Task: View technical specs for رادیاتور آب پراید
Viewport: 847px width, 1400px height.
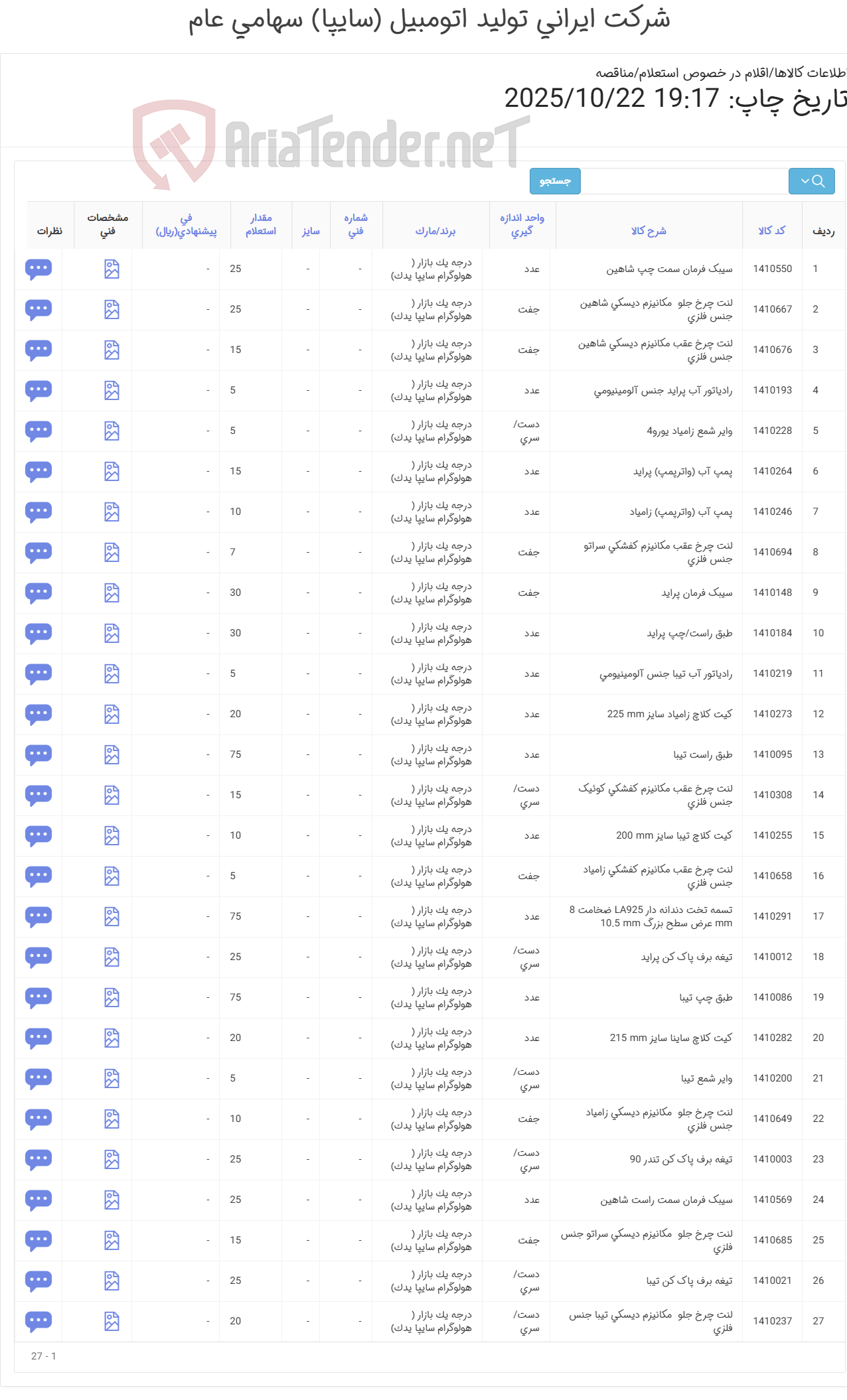Action: (x=110, y=390)
